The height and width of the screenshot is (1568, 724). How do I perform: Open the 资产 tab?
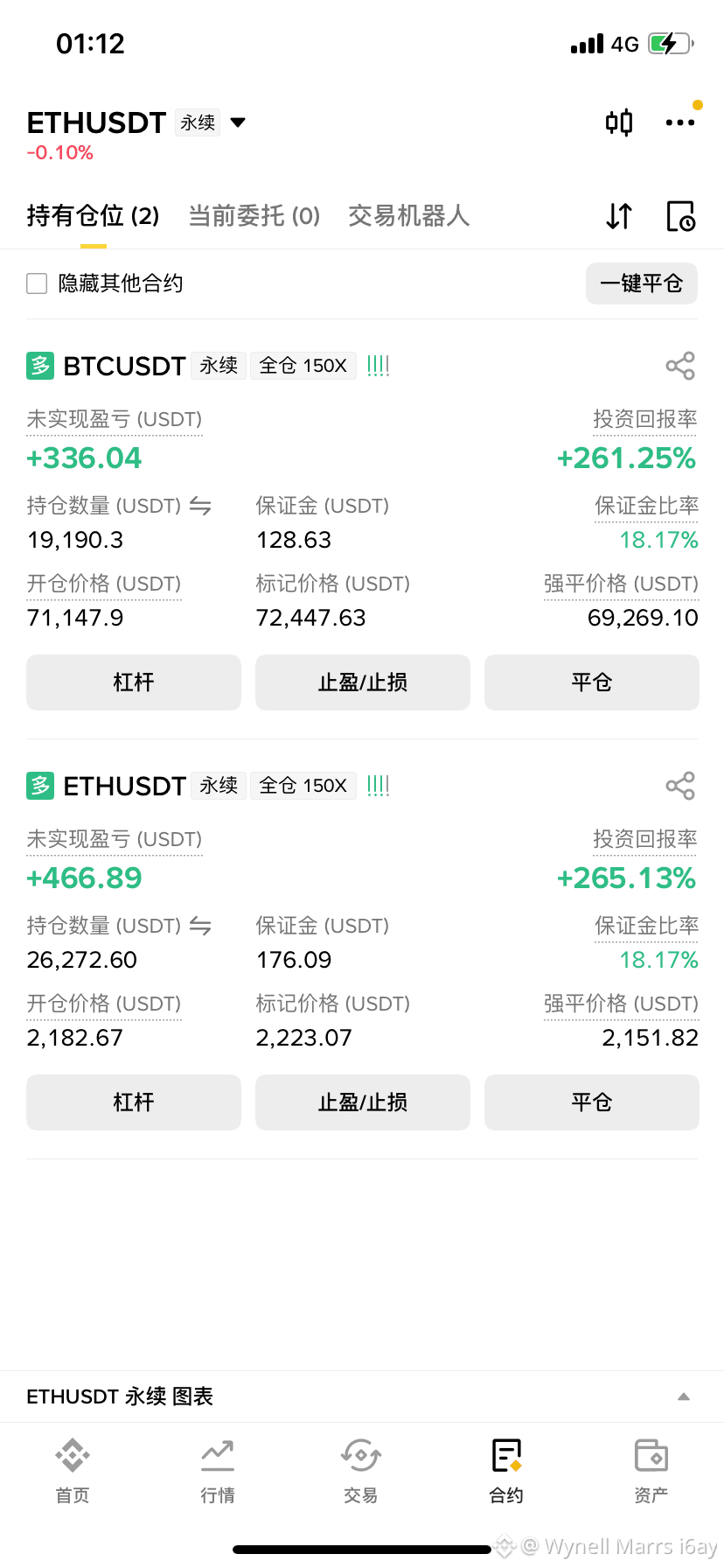click(651, 1470)
